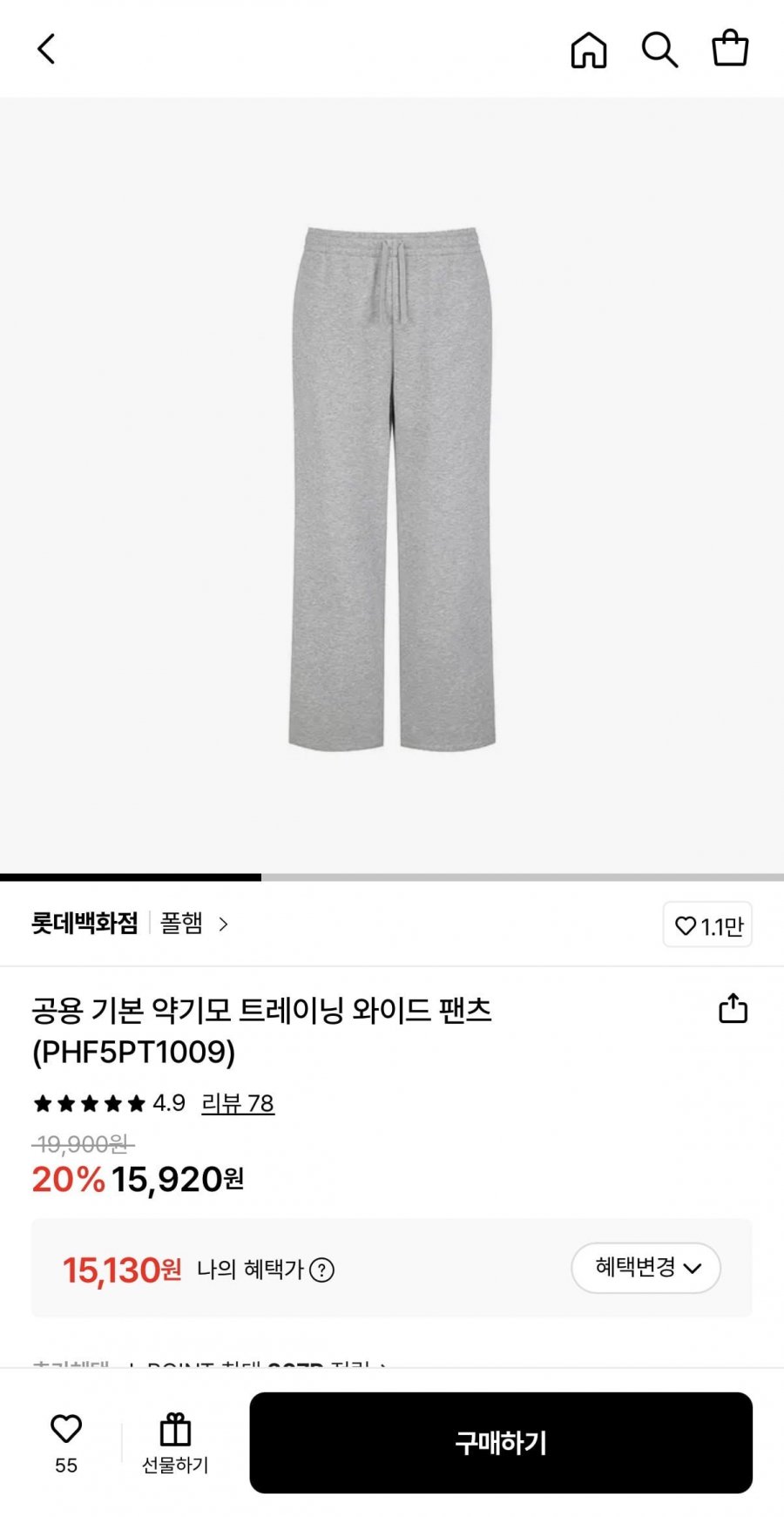Open product search

(x=659, y=50)
